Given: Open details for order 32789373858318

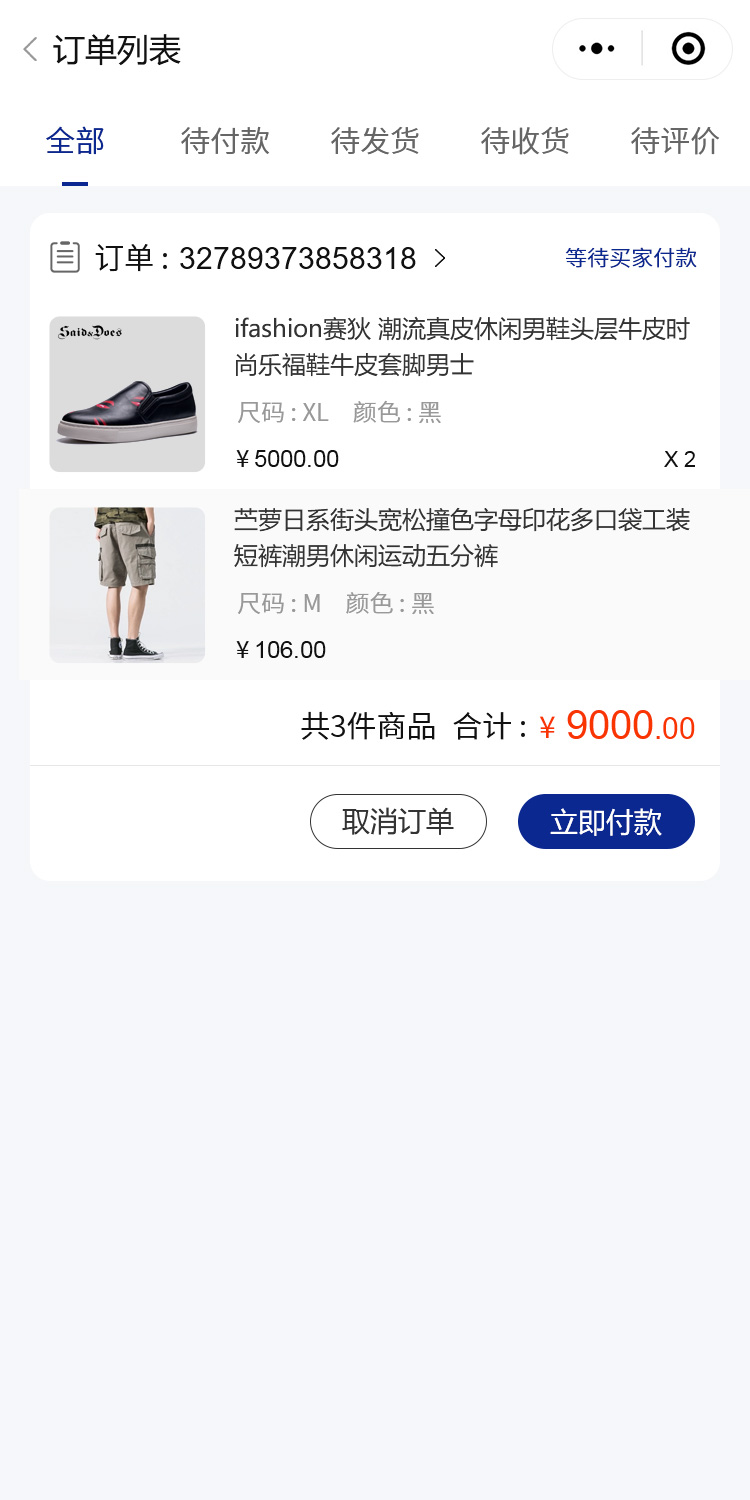Looking at the screenshot, I should (270, 258).
